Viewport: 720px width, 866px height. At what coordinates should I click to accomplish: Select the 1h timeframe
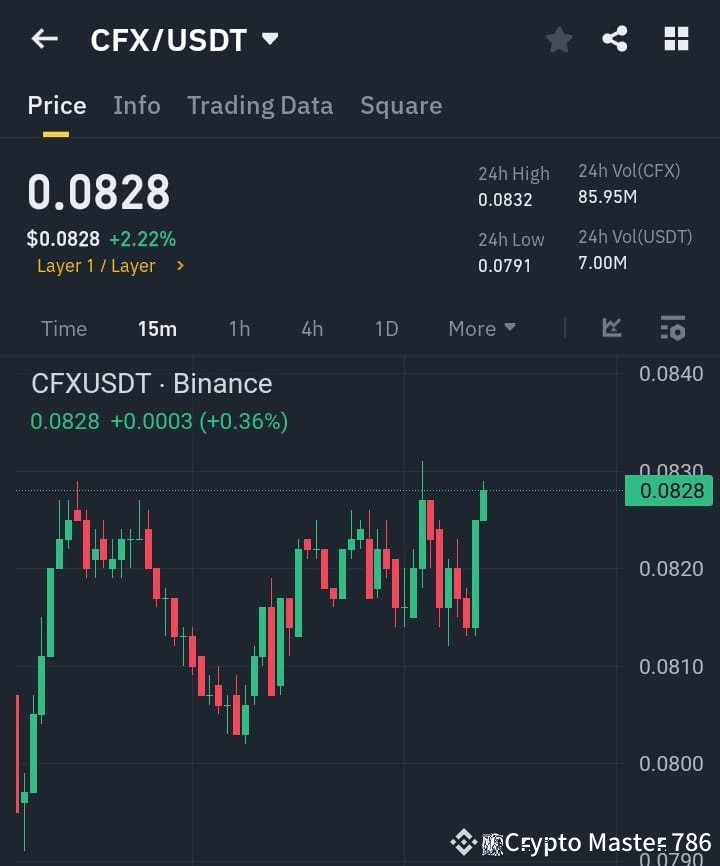[239, 328]
